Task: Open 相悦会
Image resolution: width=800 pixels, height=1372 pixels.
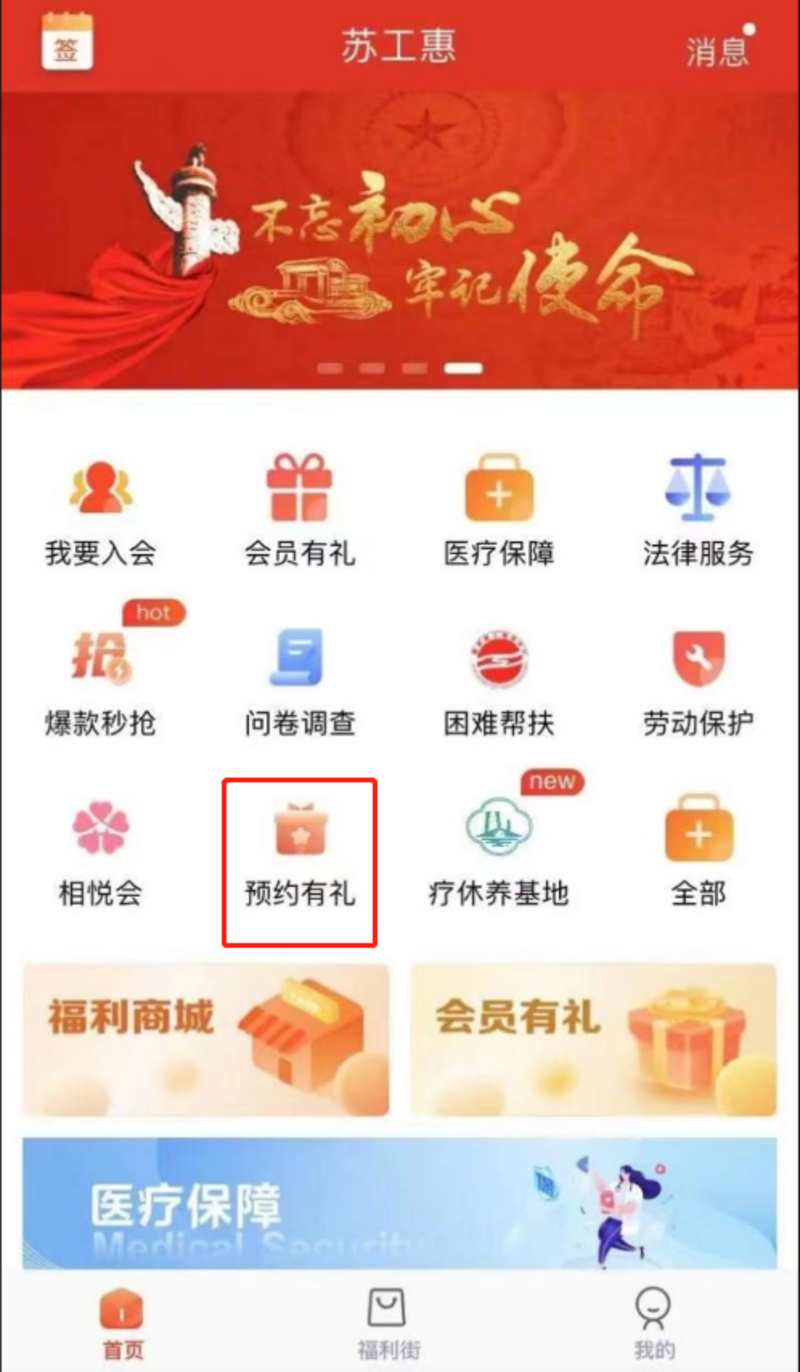Action: click(100, 850)
